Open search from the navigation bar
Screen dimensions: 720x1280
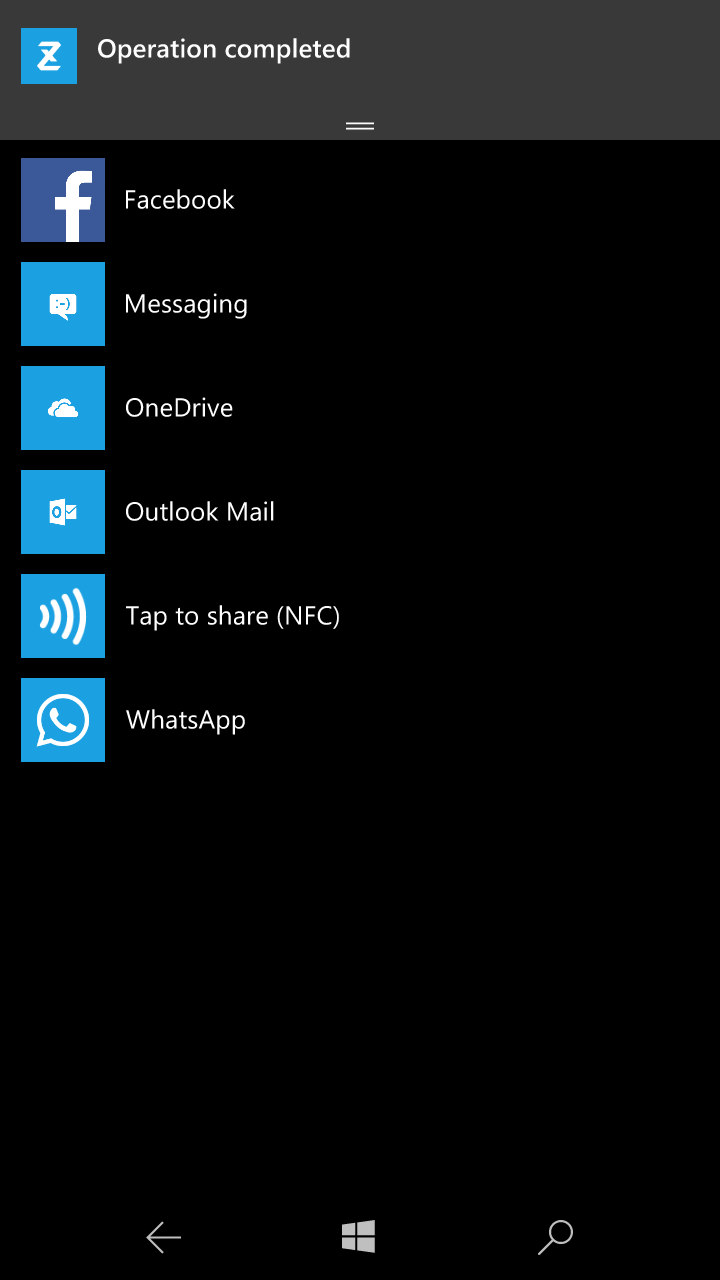coord(555,1237)
